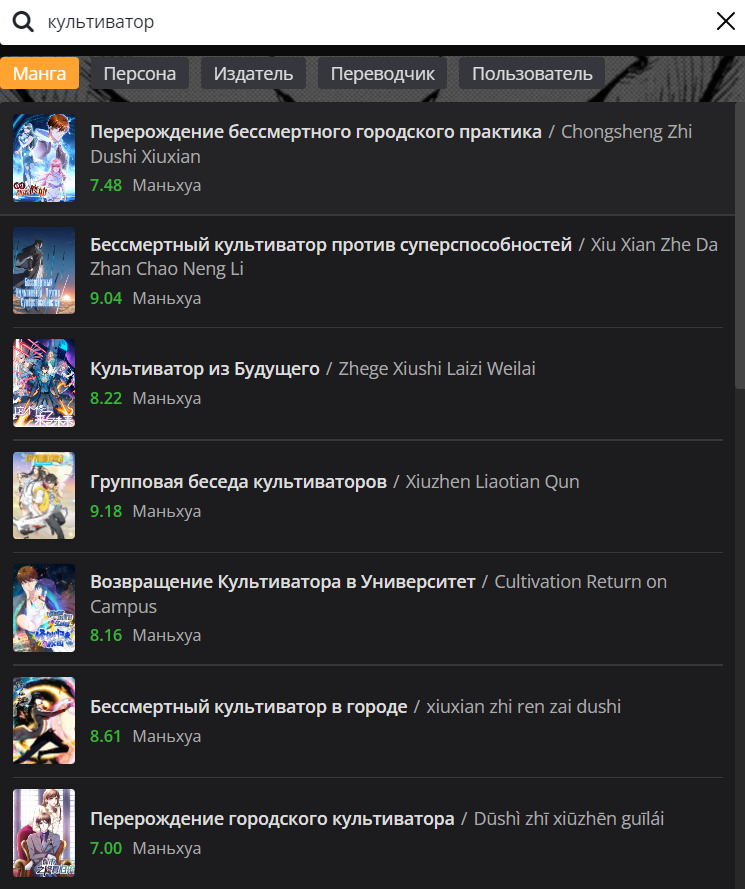Open 'Перерождение бессмертного городского практика' result
The width and height of the screenshot is (745, 889).
coord(316,132)
